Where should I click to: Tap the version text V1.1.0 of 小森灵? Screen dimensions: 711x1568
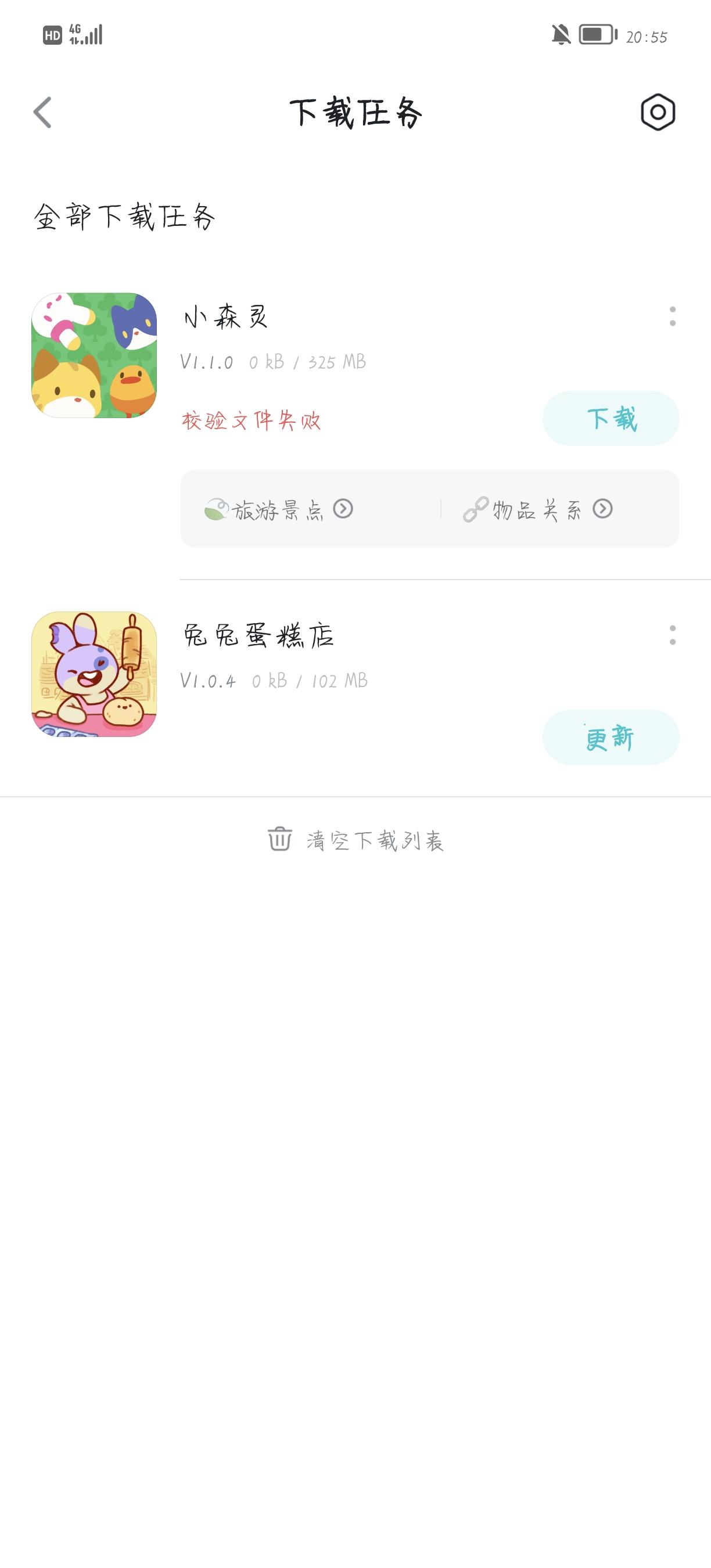point(207,362)
